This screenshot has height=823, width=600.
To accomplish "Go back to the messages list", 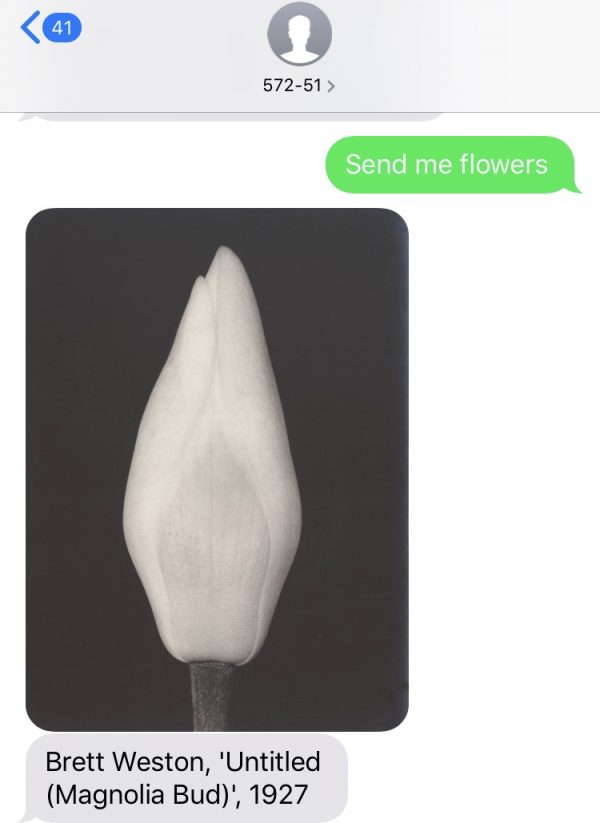I will [48, 29].
